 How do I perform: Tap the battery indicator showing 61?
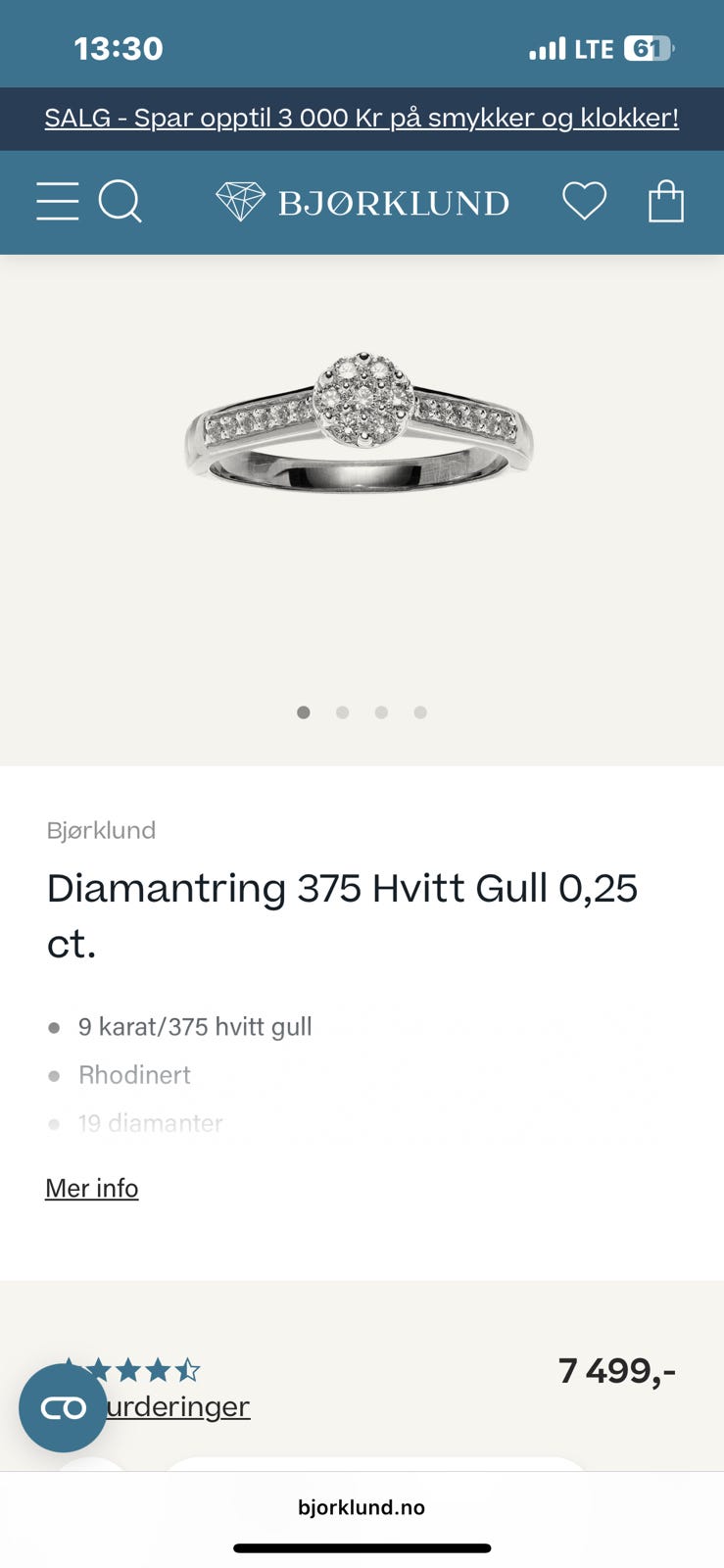click(647, 45)
